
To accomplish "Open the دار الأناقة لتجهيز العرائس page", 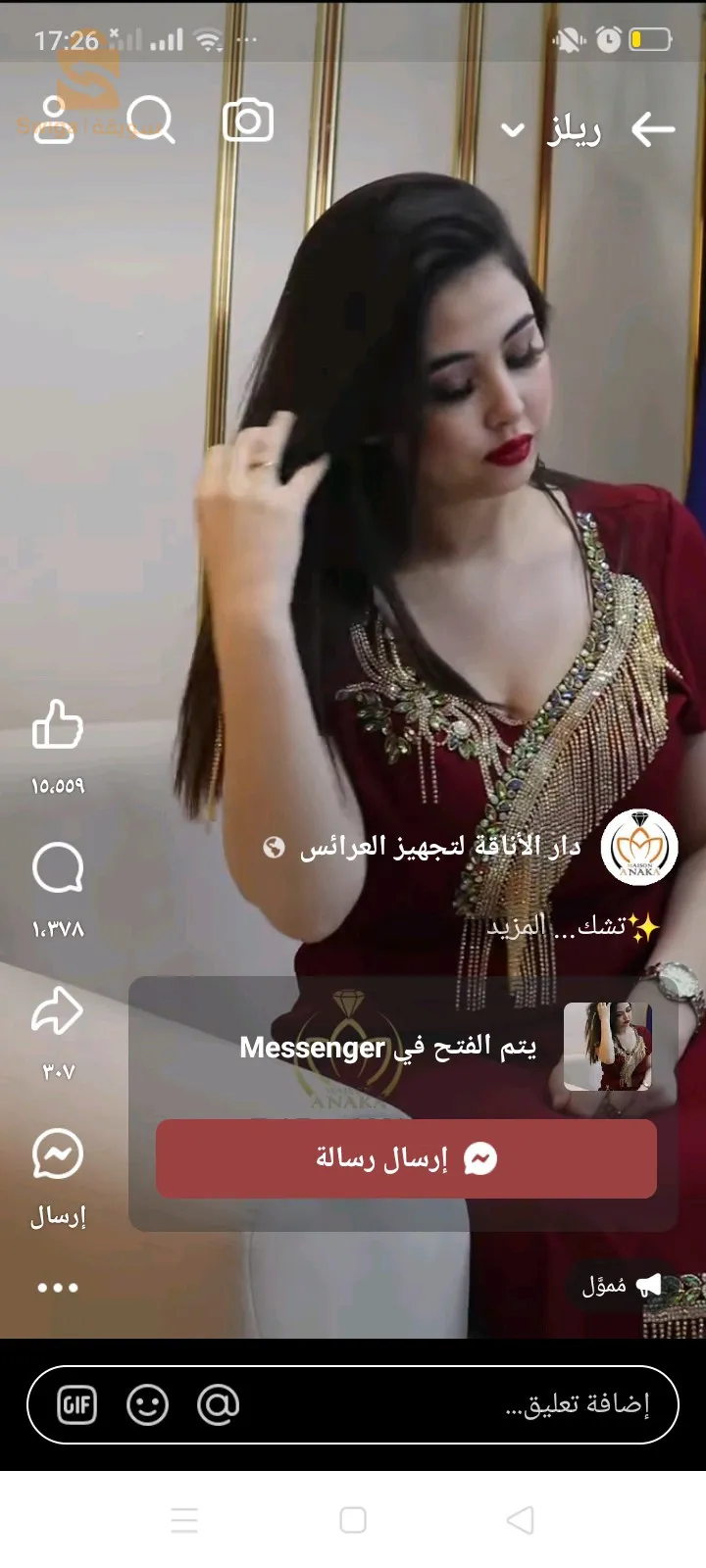I will [439, 846].
